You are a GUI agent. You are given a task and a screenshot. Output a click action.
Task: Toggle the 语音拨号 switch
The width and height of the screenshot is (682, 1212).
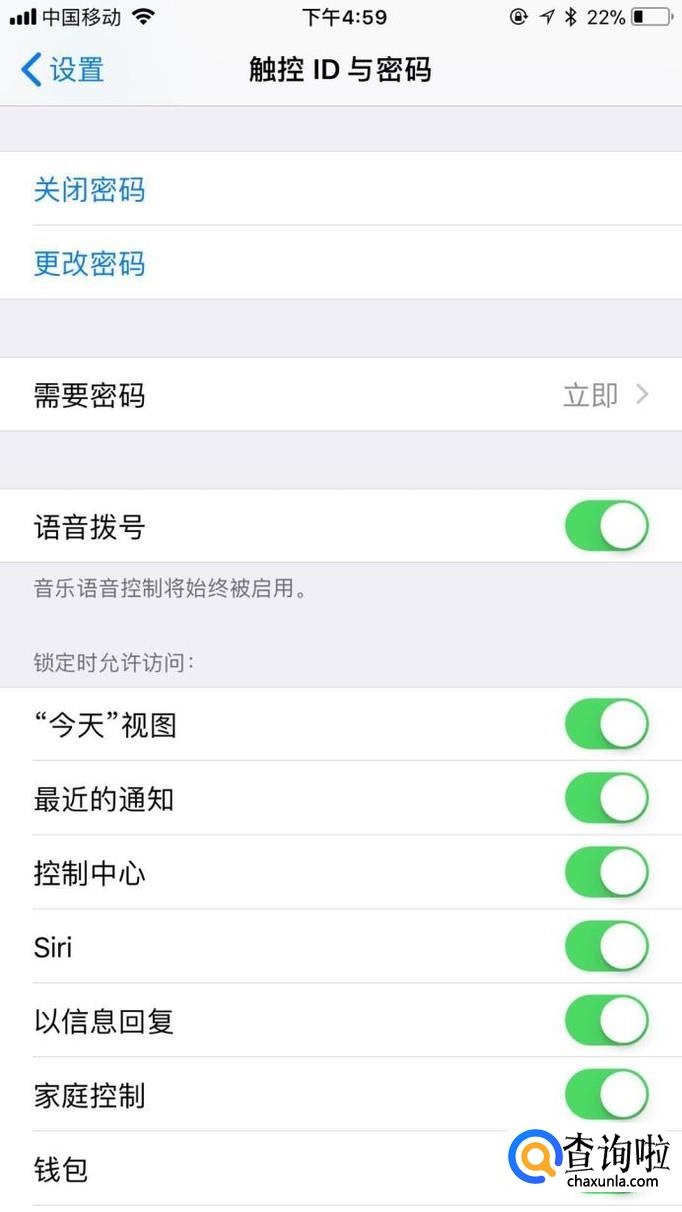point(606,526)
